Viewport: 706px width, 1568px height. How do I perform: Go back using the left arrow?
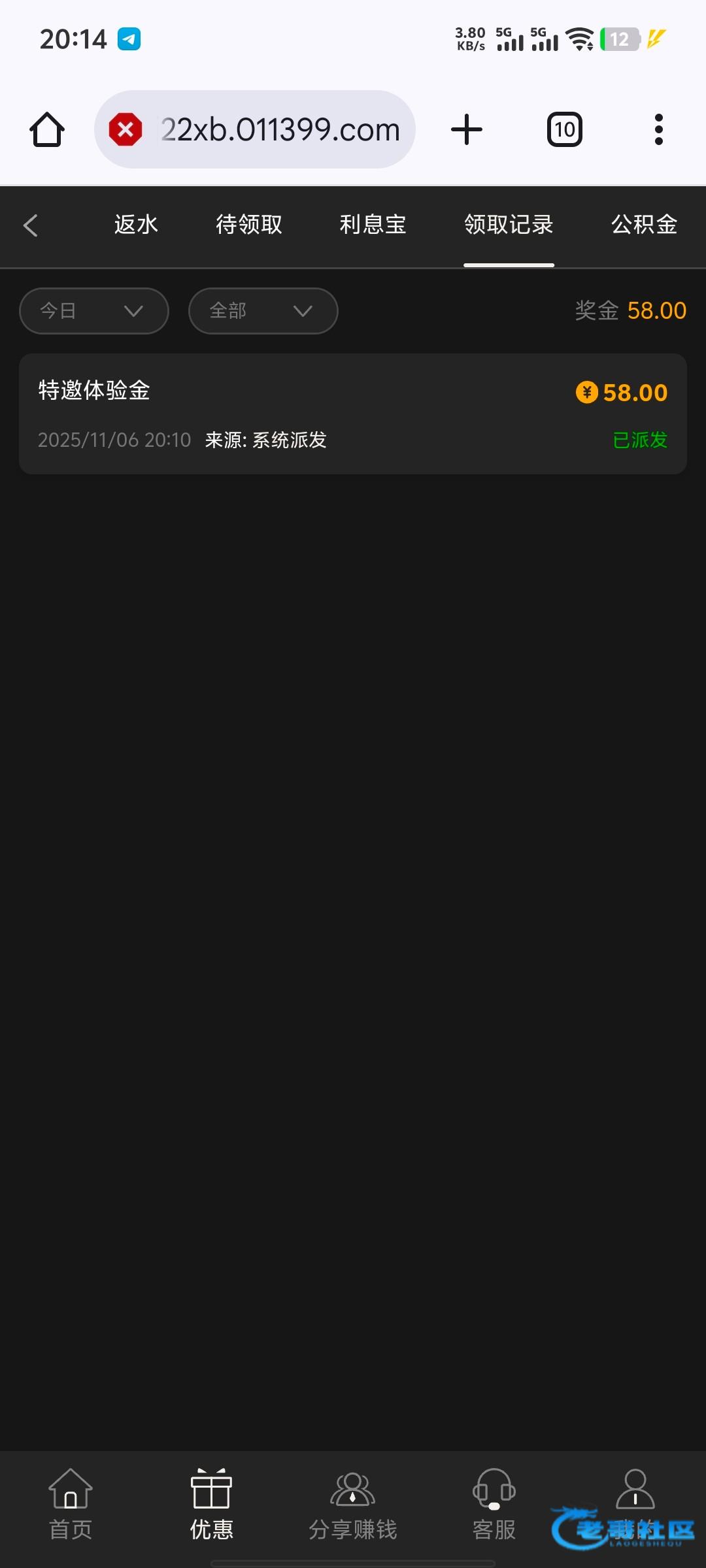[x=31, y=226]
